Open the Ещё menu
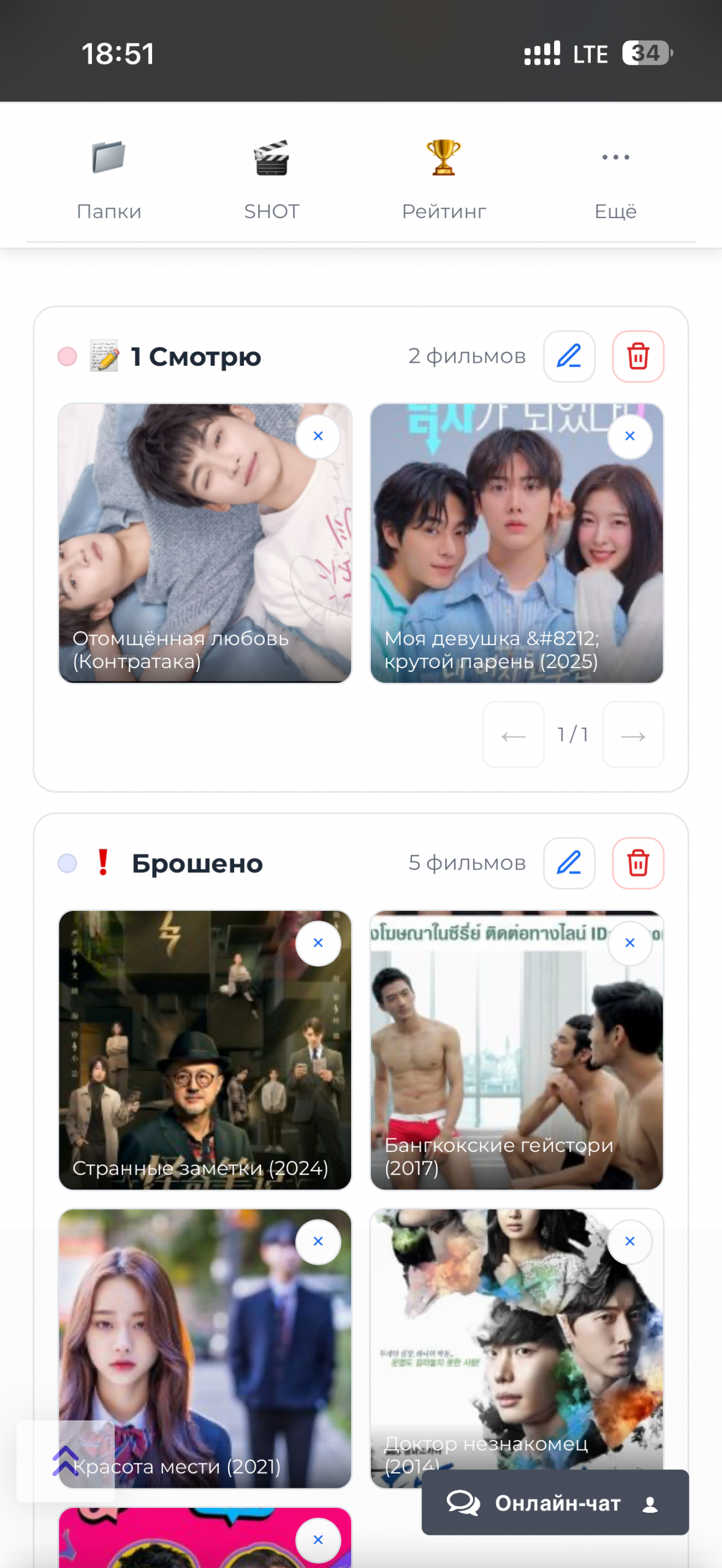 [615, 179]
